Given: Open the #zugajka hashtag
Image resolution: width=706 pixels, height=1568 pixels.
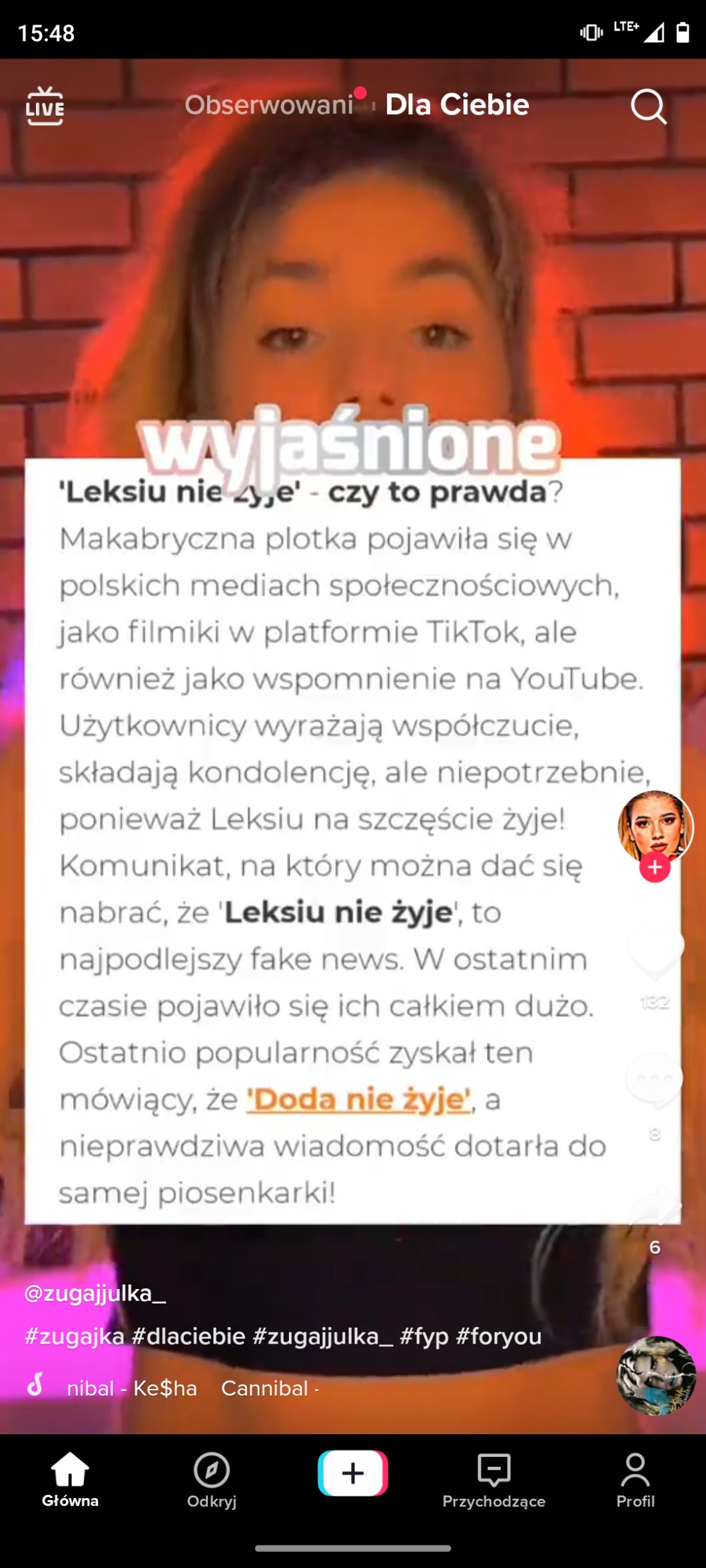Looking at the screenshot, I should point(74,1336).
